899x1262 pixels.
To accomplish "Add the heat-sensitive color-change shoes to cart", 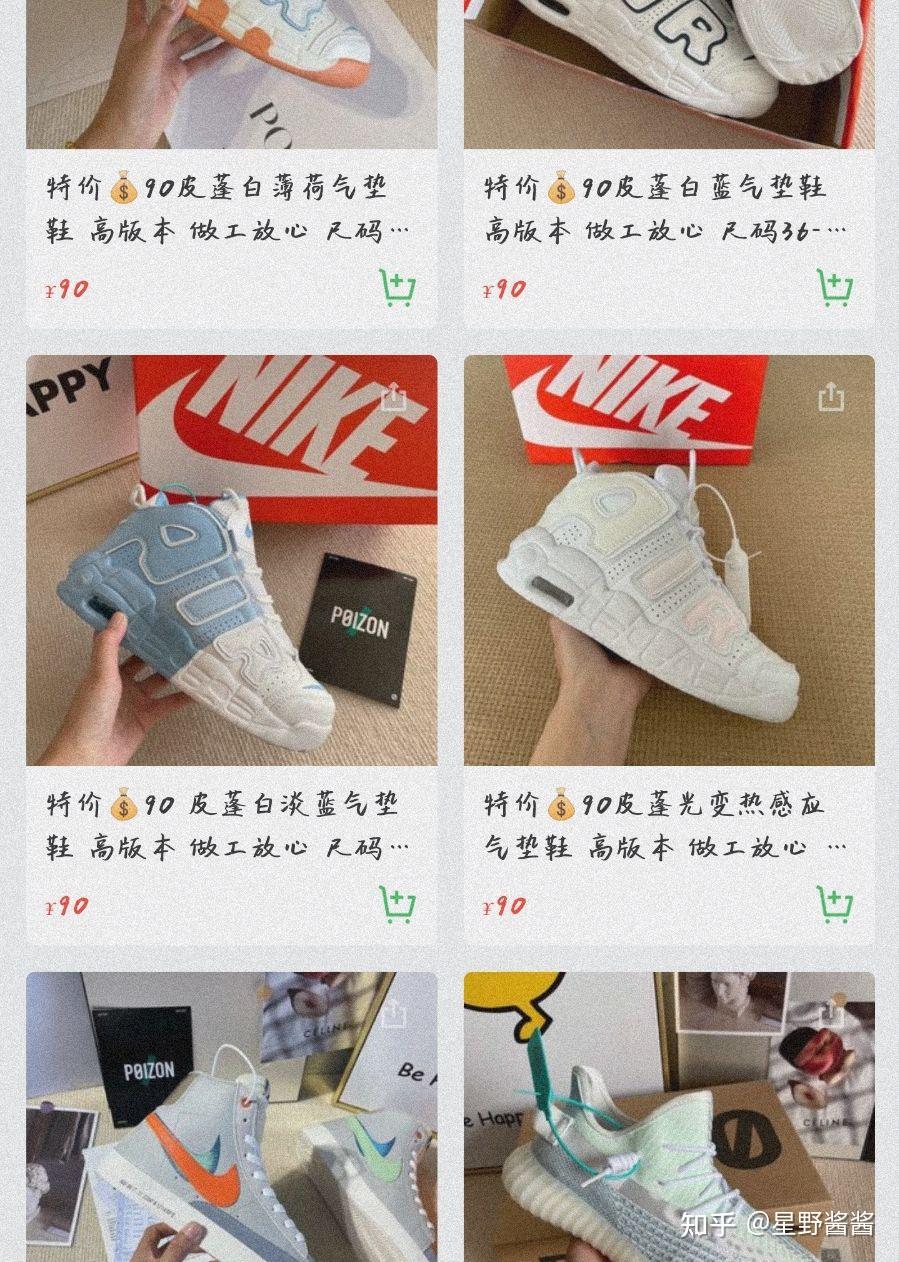I will (833, 902).
